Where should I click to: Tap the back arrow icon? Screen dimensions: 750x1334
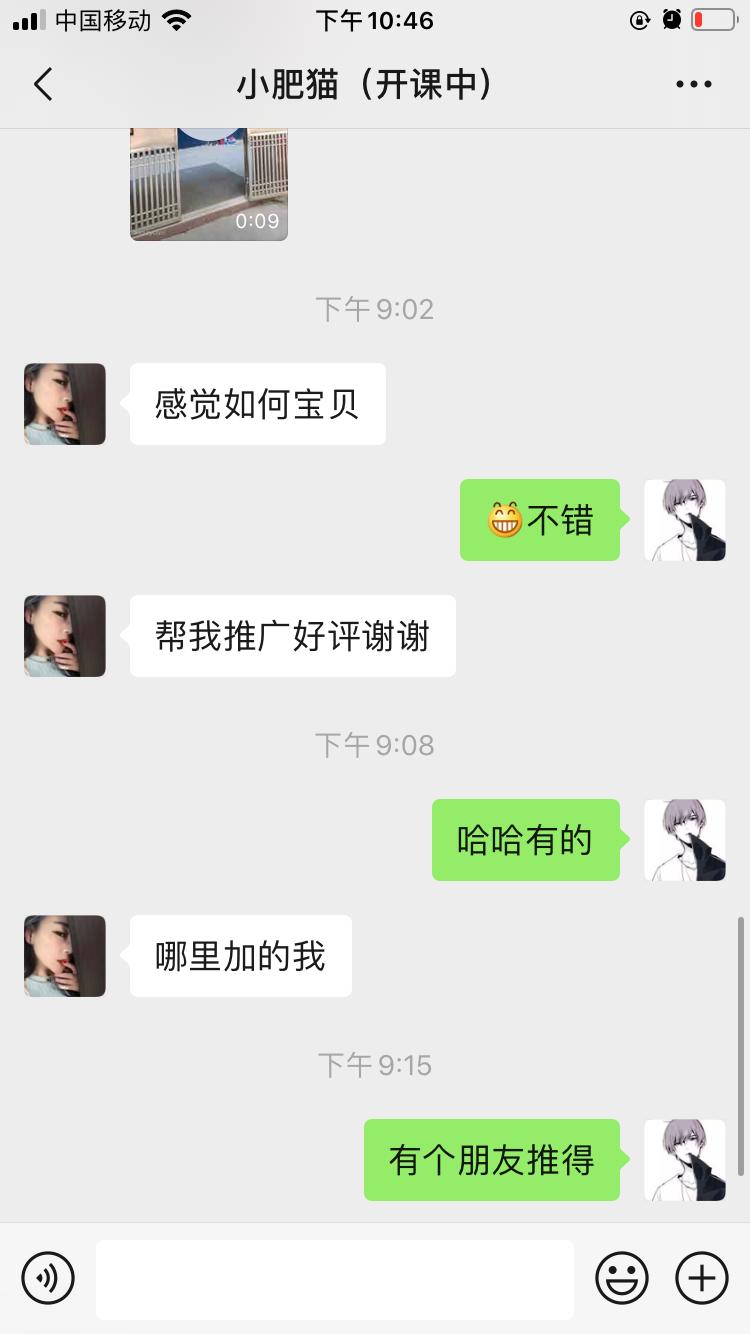[x=42, y=85]
